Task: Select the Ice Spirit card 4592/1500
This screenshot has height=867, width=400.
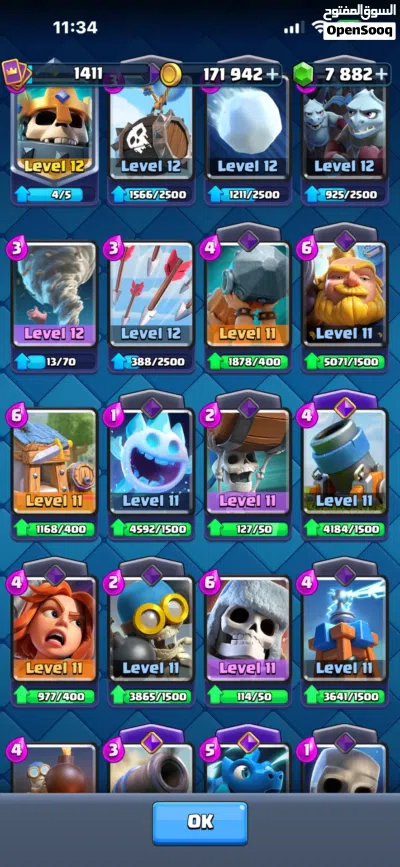Action: point(151,466)
